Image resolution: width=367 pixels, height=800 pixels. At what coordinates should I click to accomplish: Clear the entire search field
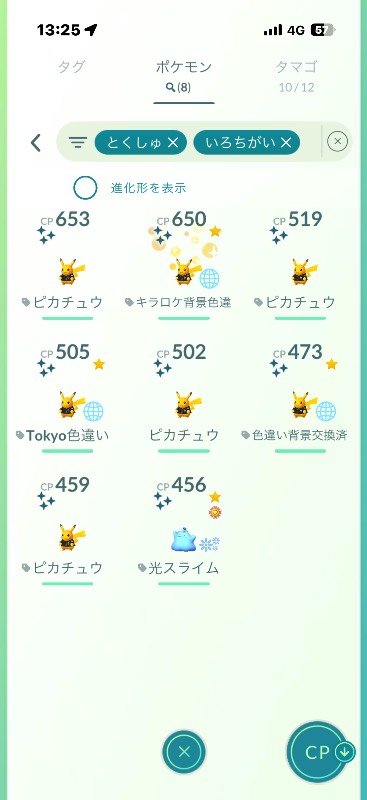(x=337, y=141)
